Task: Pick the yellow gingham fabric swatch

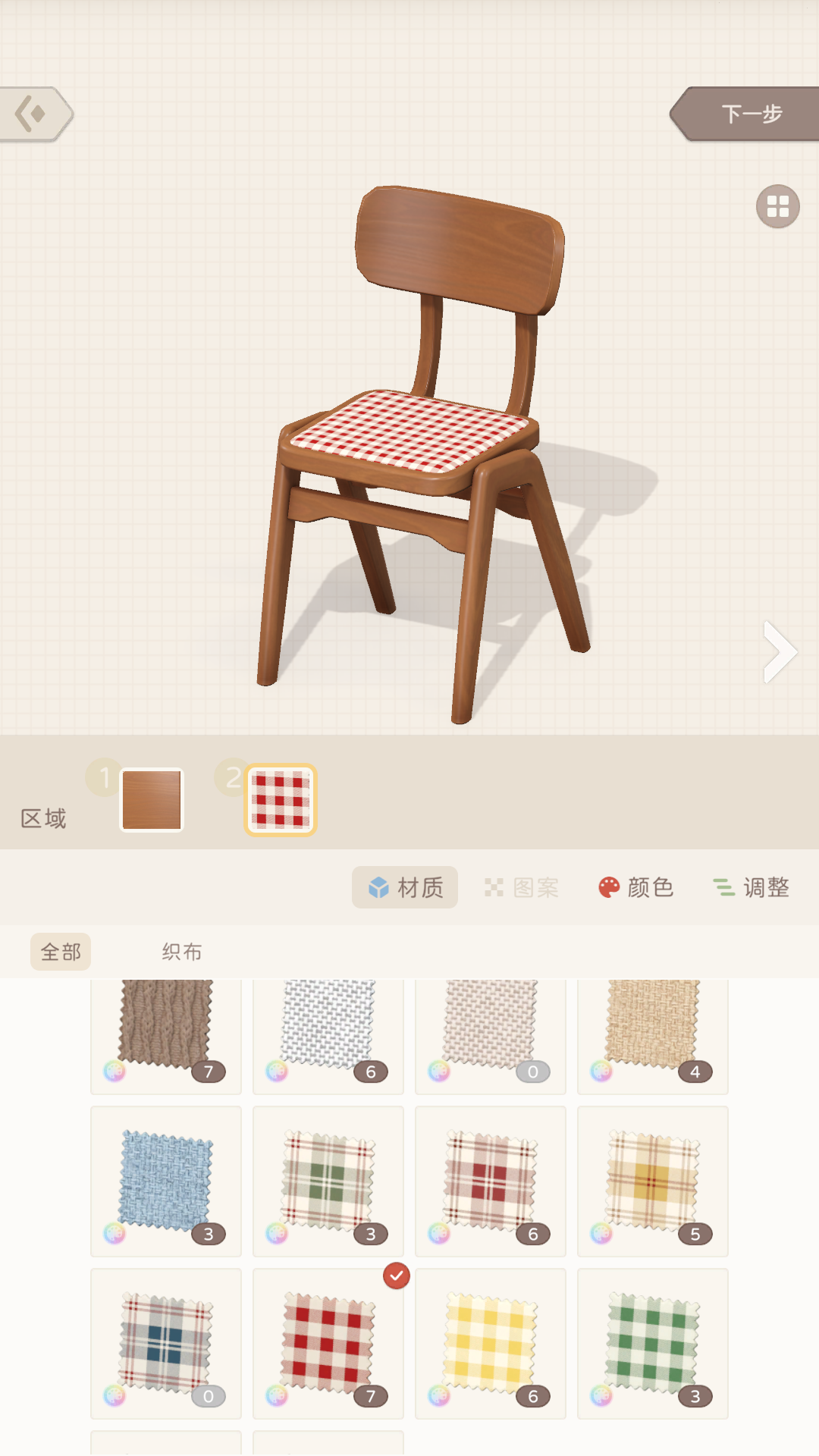Action: tap(490, 1342)
